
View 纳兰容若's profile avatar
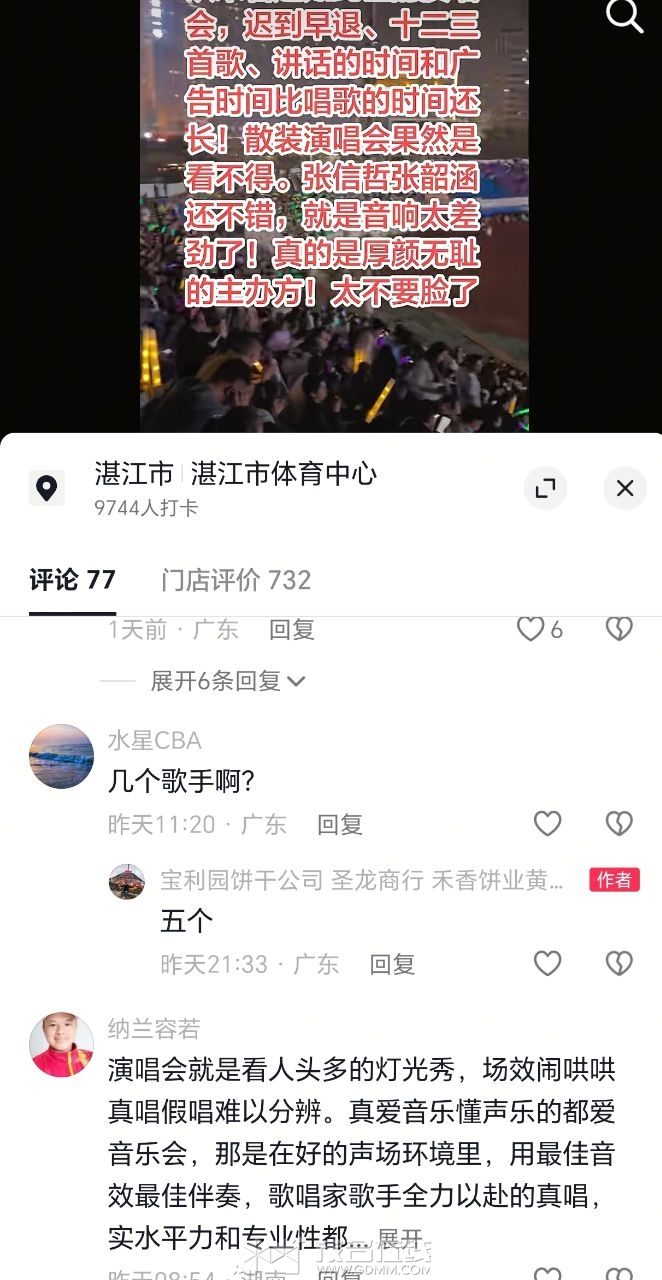pos(62,1045)
